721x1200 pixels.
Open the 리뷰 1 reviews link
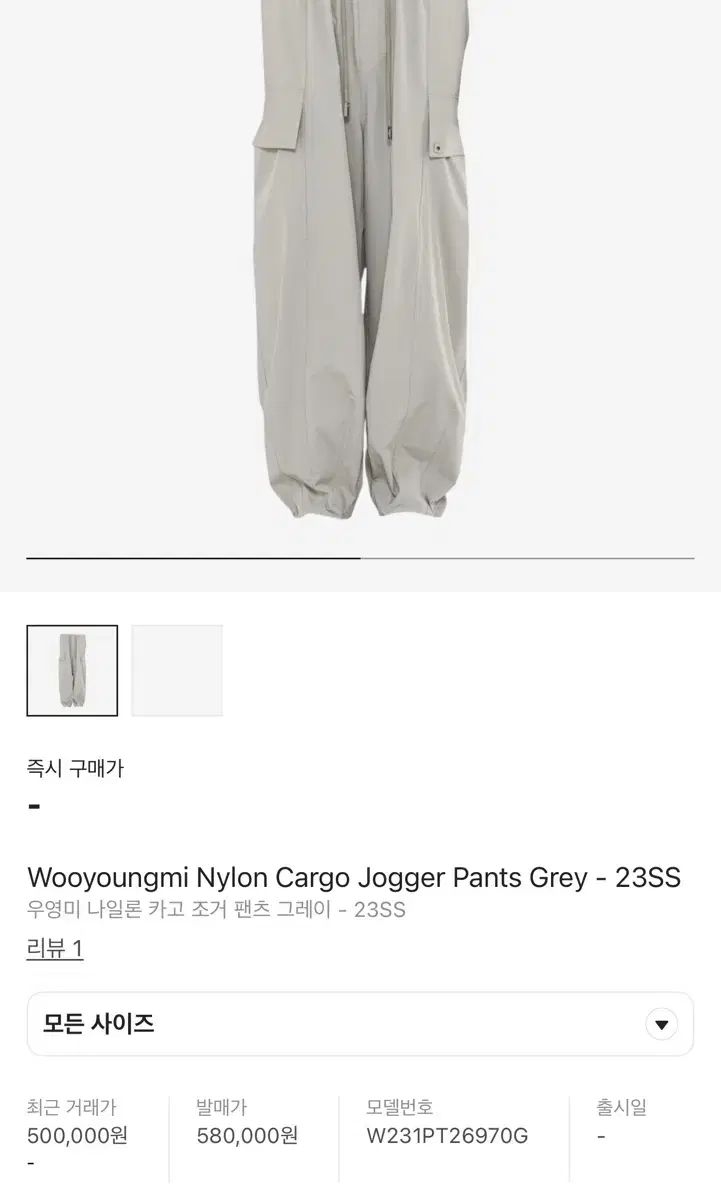click(x=55, y=948)
